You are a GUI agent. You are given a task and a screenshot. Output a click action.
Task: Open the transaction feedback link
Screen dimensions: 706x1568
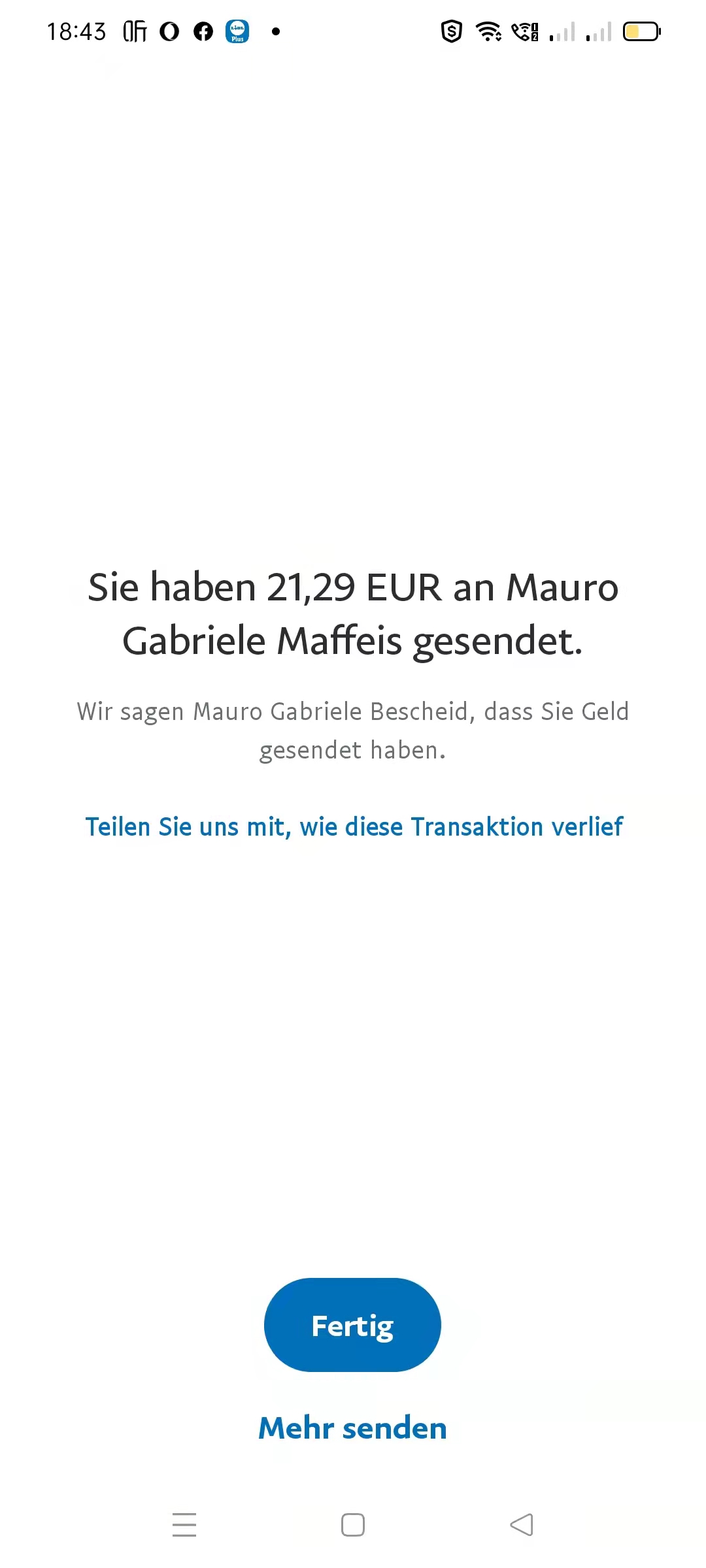tap(354, 826)
